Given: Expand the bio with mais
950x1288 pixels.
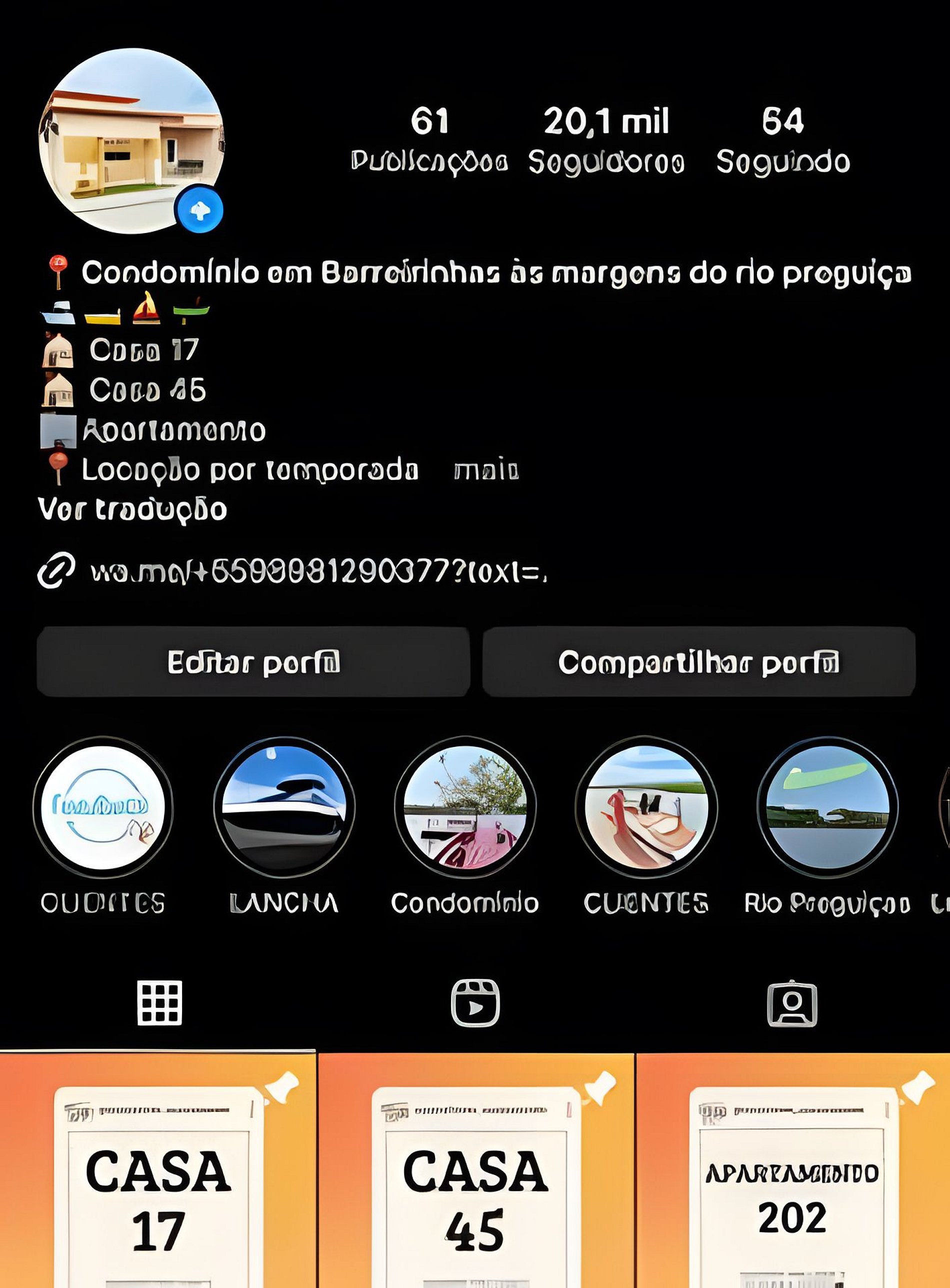Looking at the screenshot, I should click(x=486, y=471).
